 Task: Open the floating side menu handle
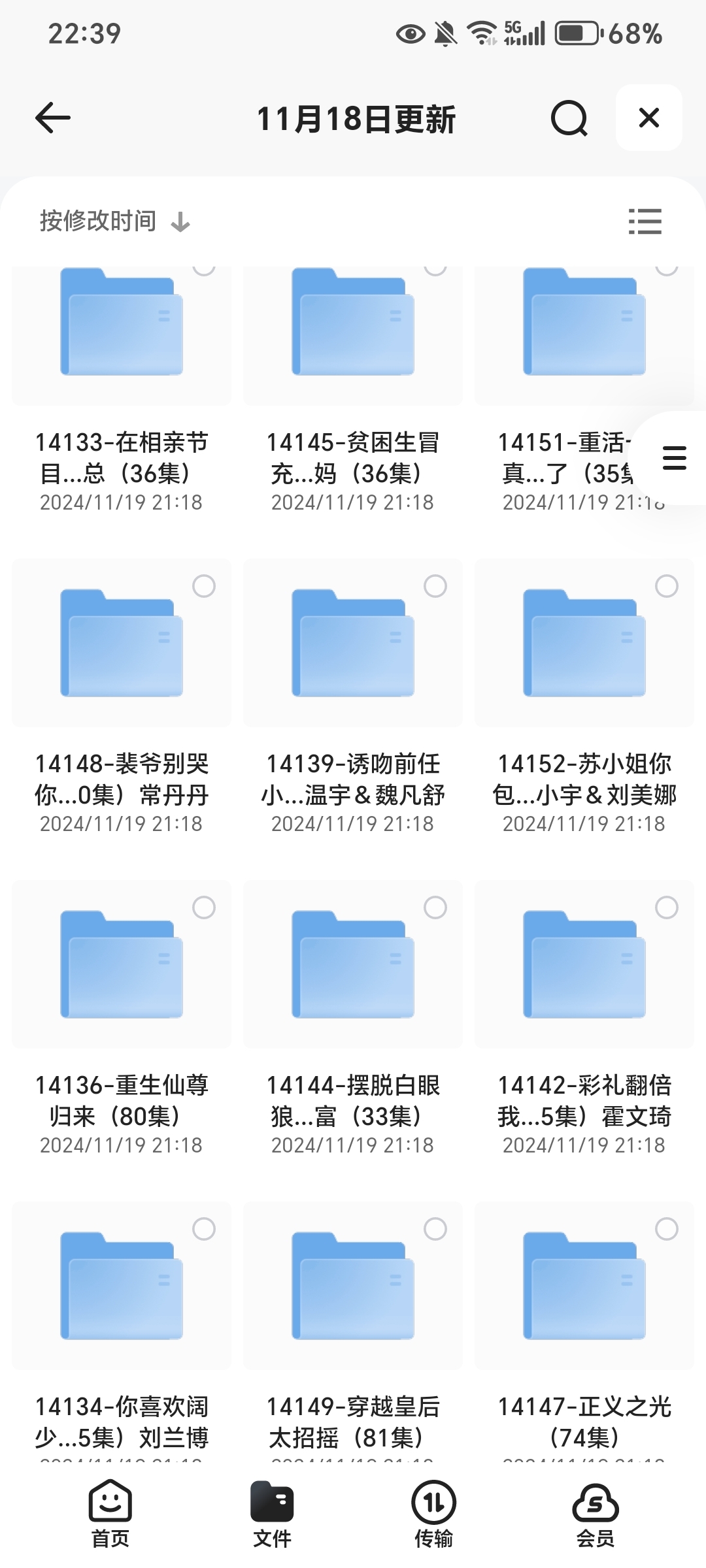tap(674, 458)
